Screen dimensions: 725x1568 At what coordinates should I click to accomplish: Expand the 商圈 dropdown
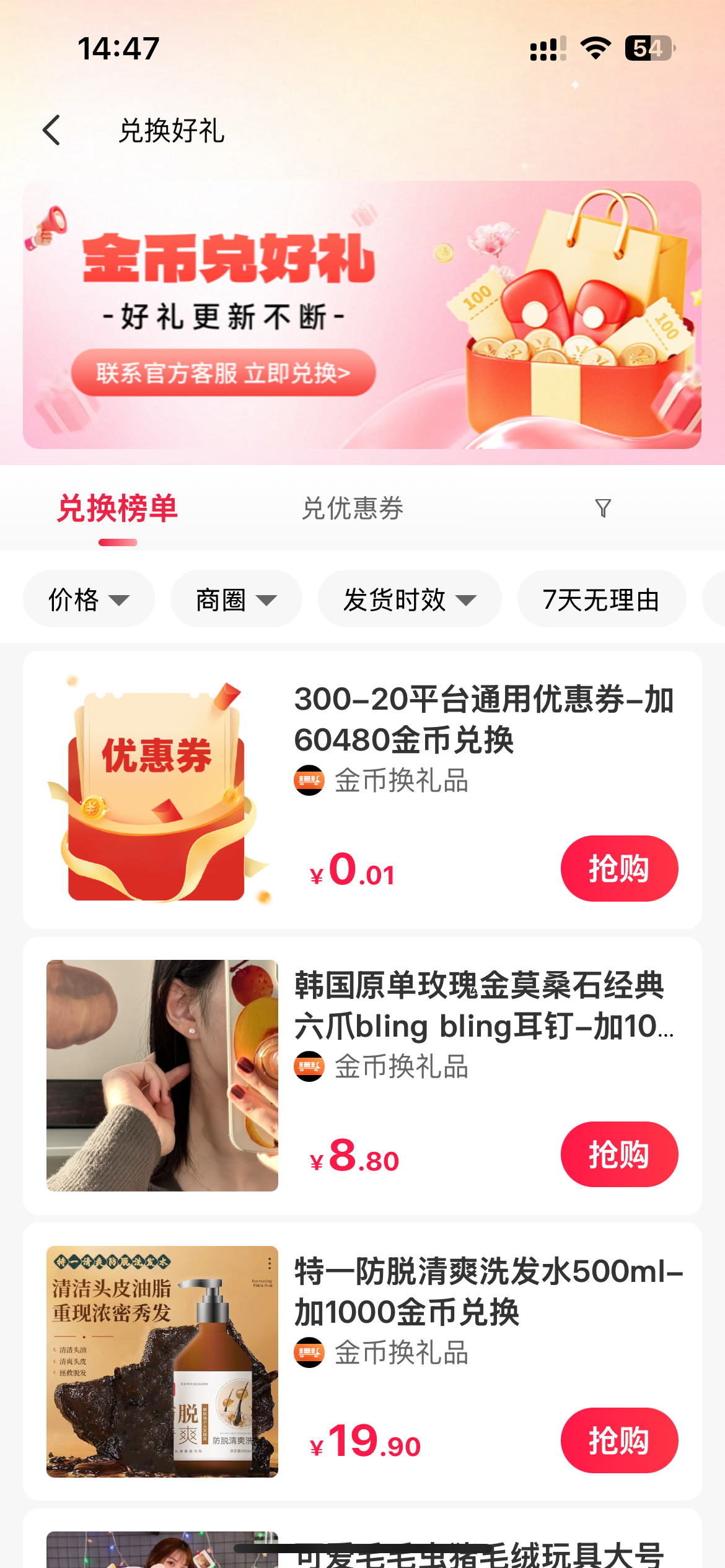236,599
